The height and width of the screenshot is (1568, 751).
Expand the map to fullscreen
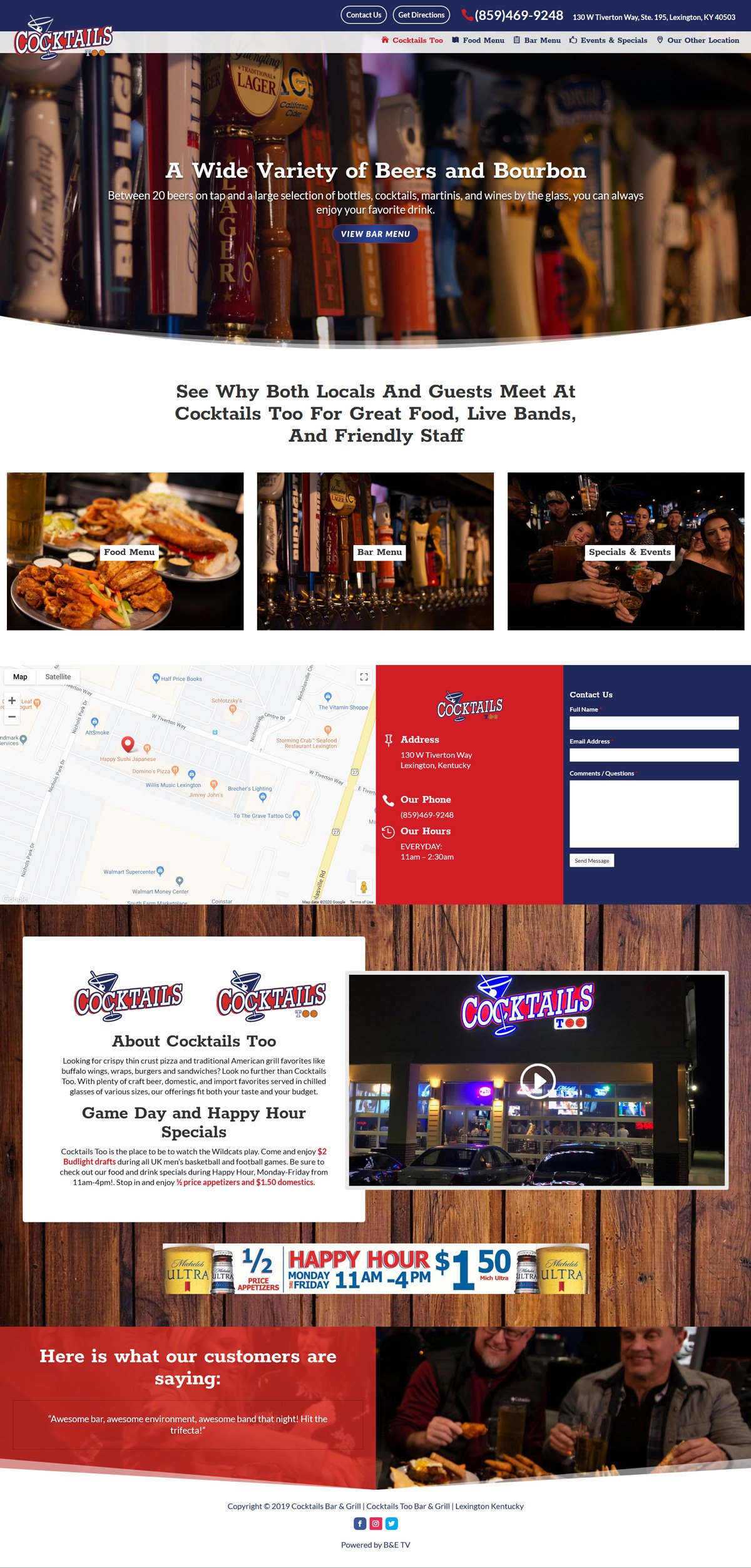tap(364, 677)
